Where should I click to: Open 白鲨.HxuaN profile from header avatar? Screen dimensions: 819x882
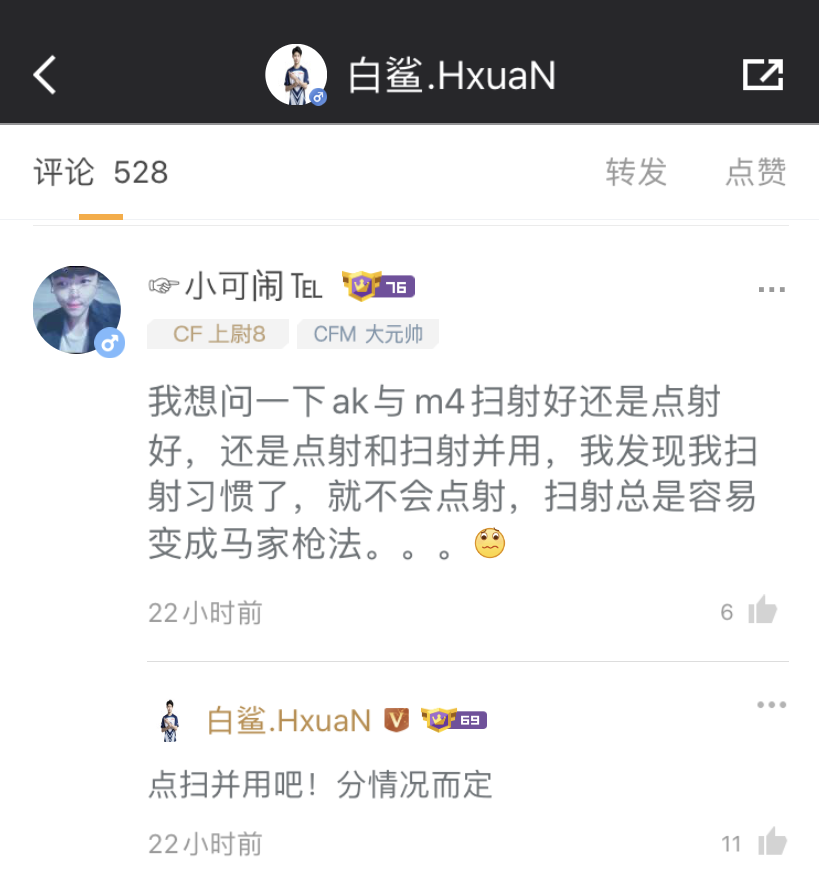[x=296, y=75]
